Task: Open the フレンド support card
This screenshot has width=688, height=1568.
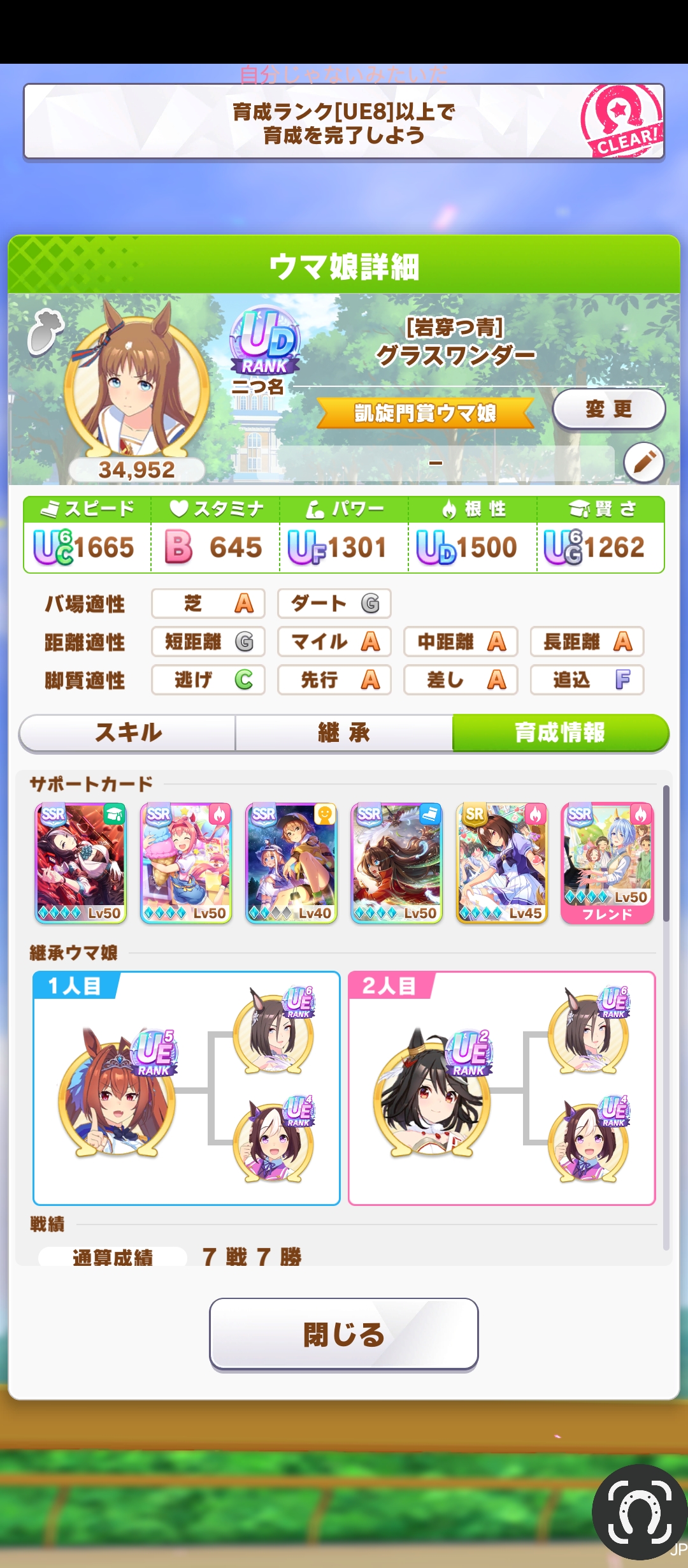Action: (x=607, y=862)
